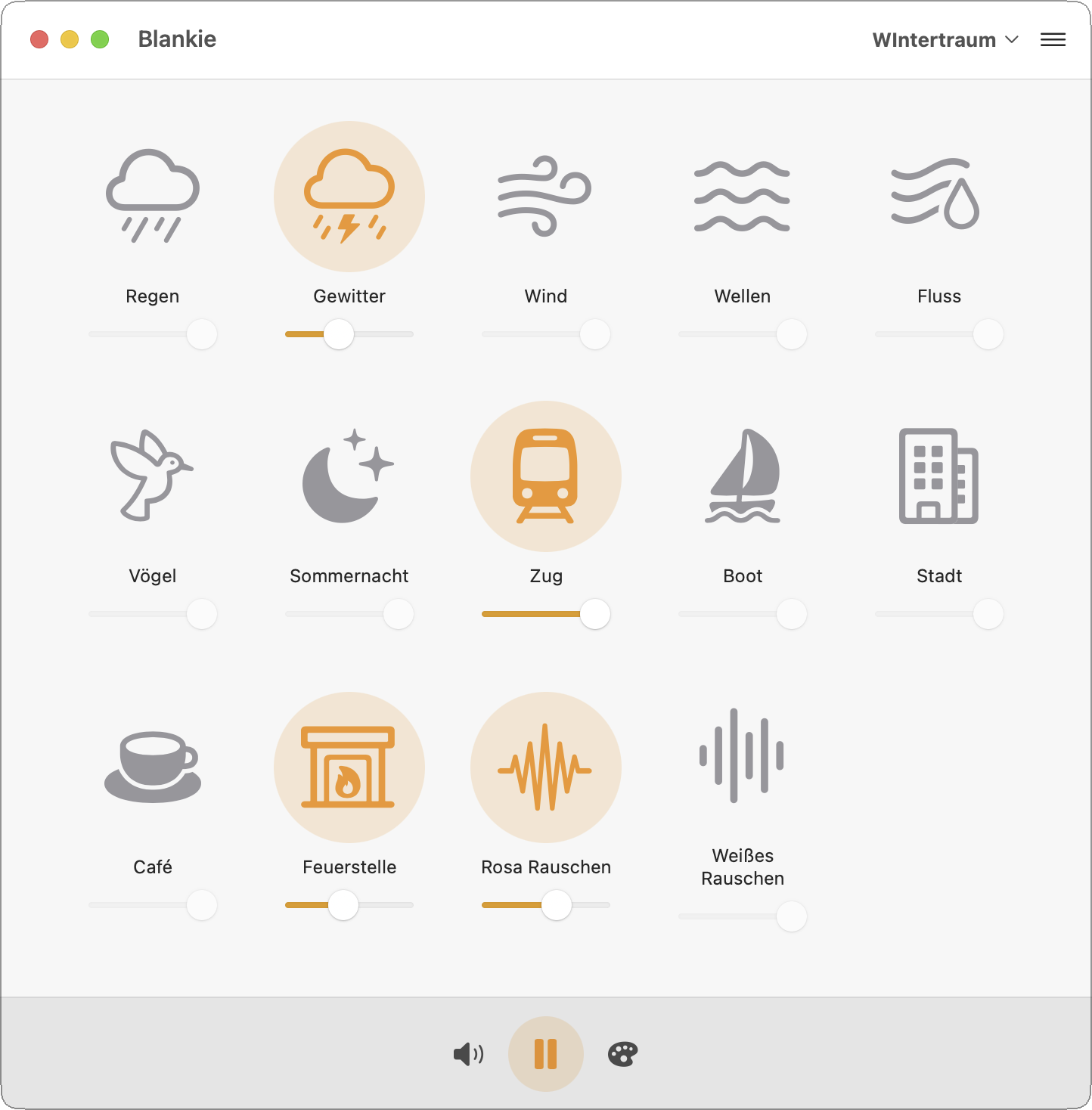The height and width of the screenshot is (1110, 1092).
Task: Enable the Weißes Rauschen sound
Action: click(742, 756)
